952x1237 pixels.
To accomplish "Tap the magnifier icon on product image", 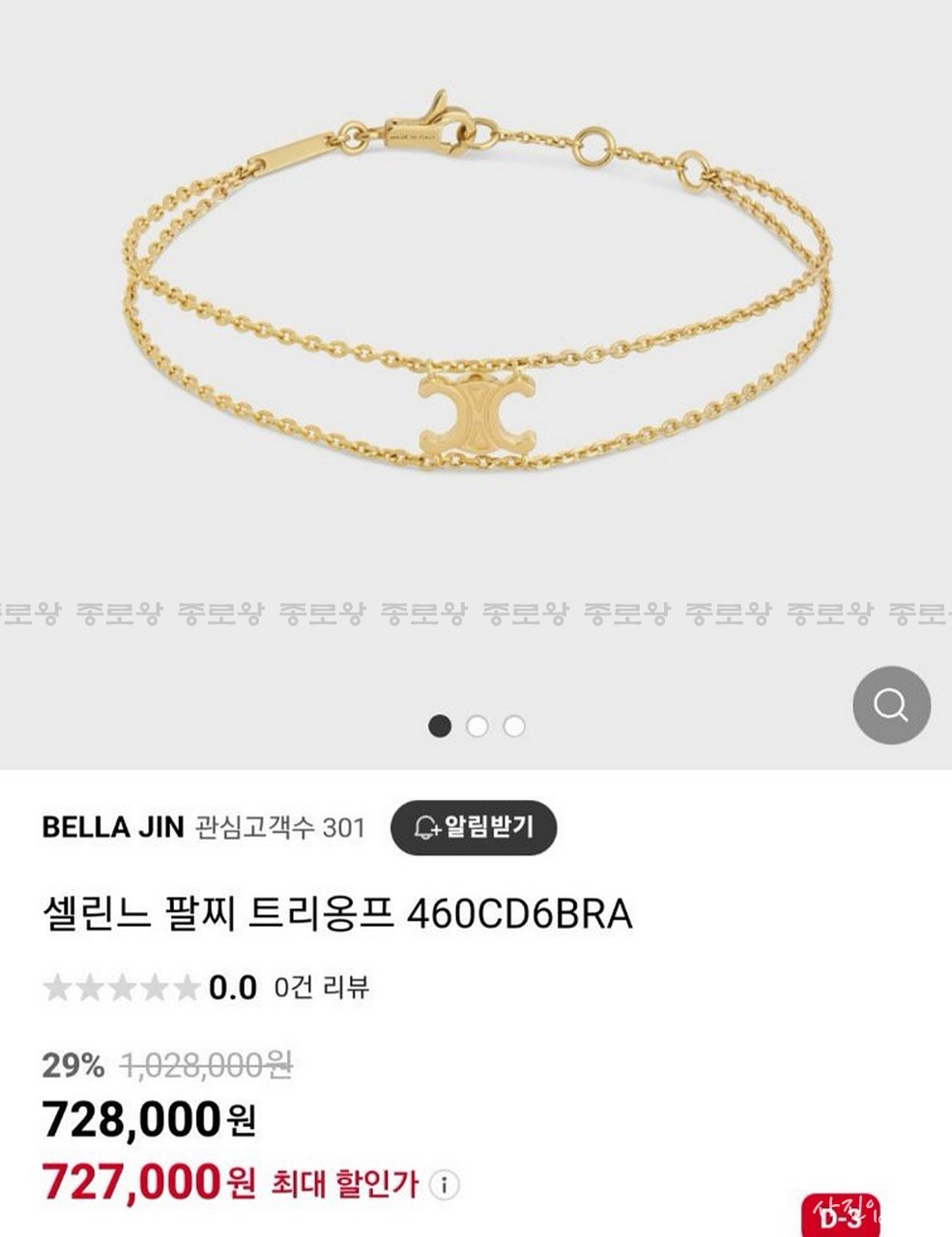I will pos(891,705).
